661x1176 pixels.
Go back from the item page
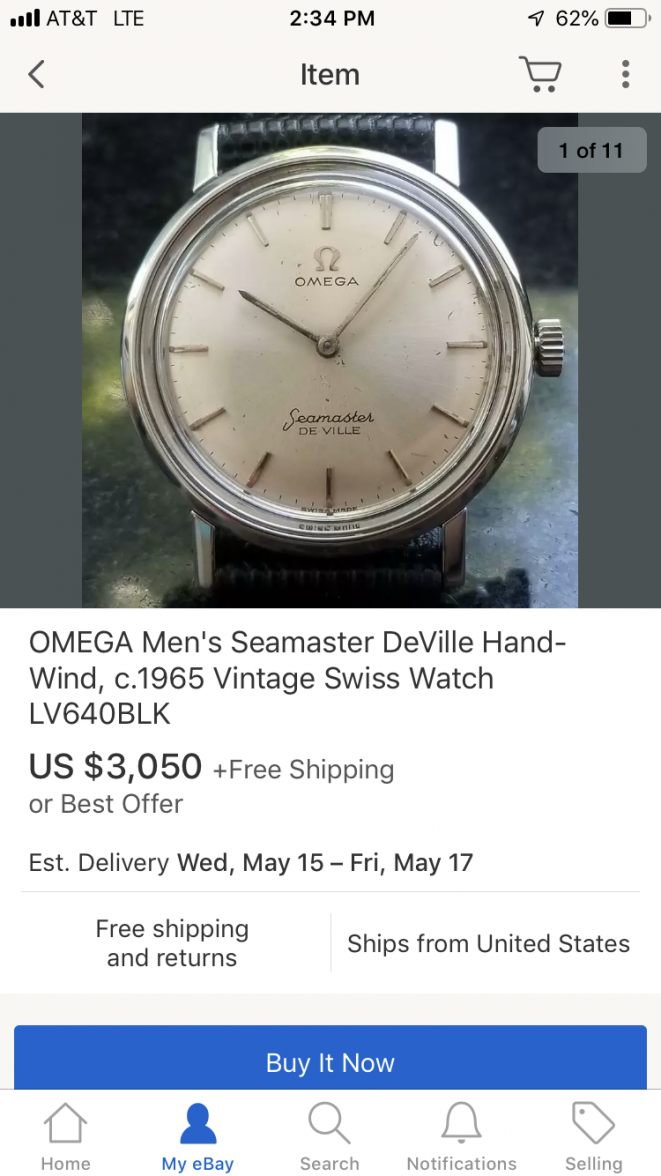(37, 74)
